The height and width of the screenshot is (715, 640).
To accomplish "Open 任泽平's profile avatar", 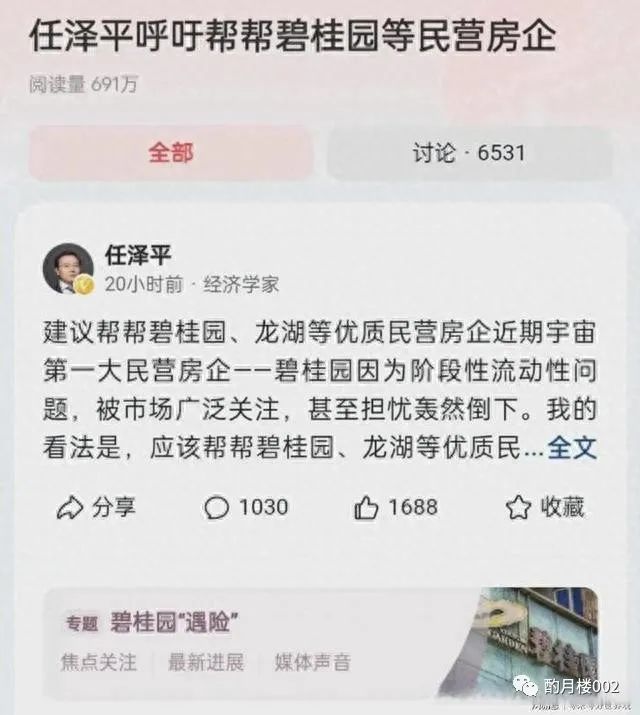I will [68, 270].
